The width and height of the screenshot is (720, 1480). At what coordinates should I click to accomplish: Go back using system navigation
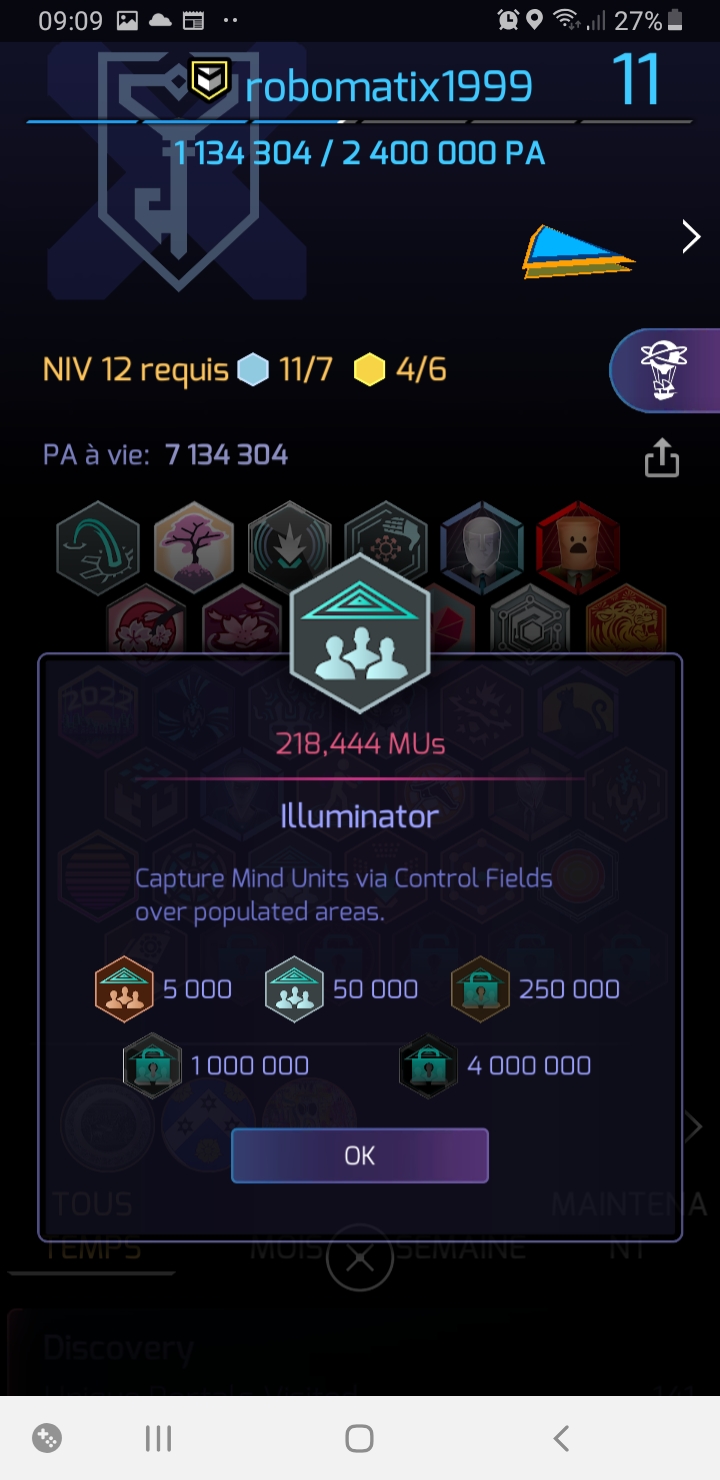click(561, 1439)
